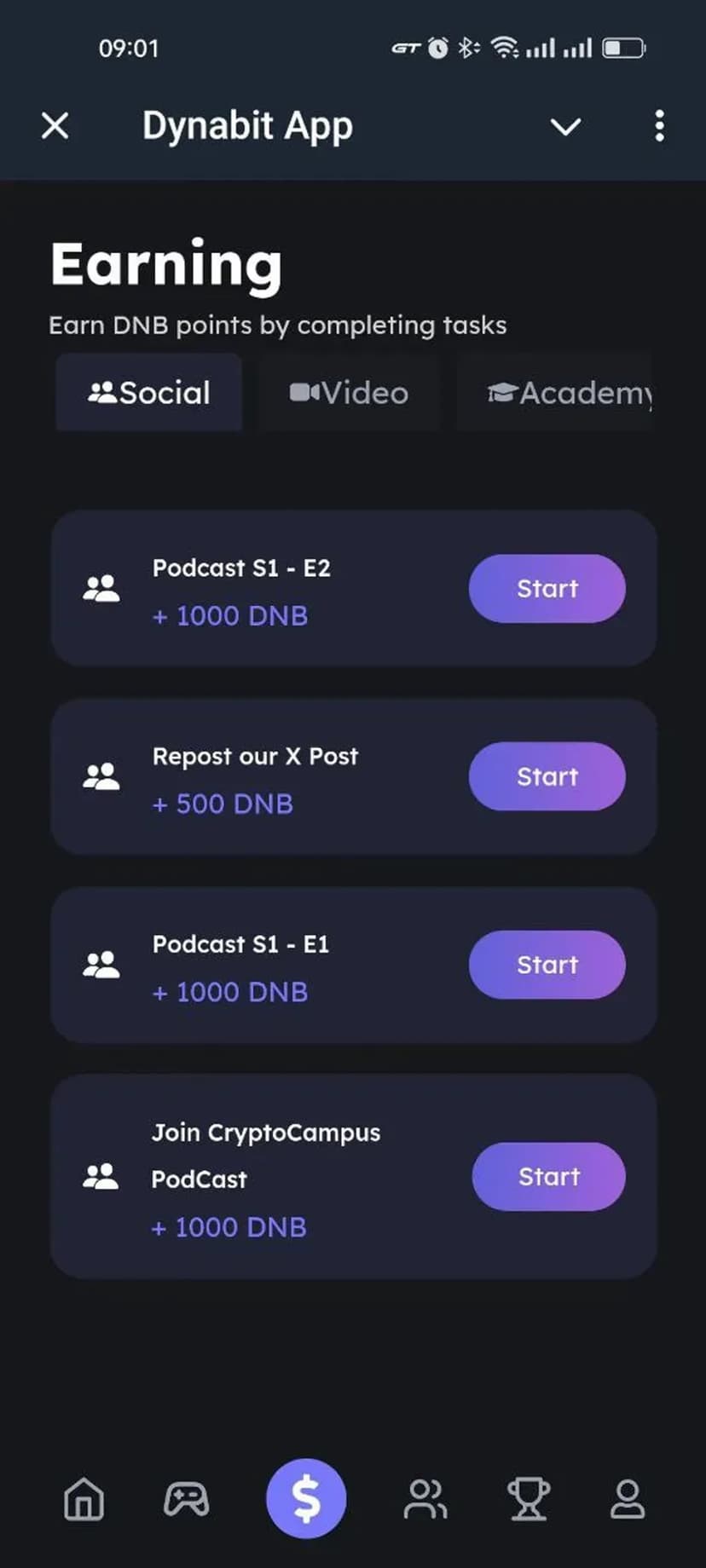View the trophy leaderboard tab
This screenshot has height=1568, width=706.
coord(528,1499)
